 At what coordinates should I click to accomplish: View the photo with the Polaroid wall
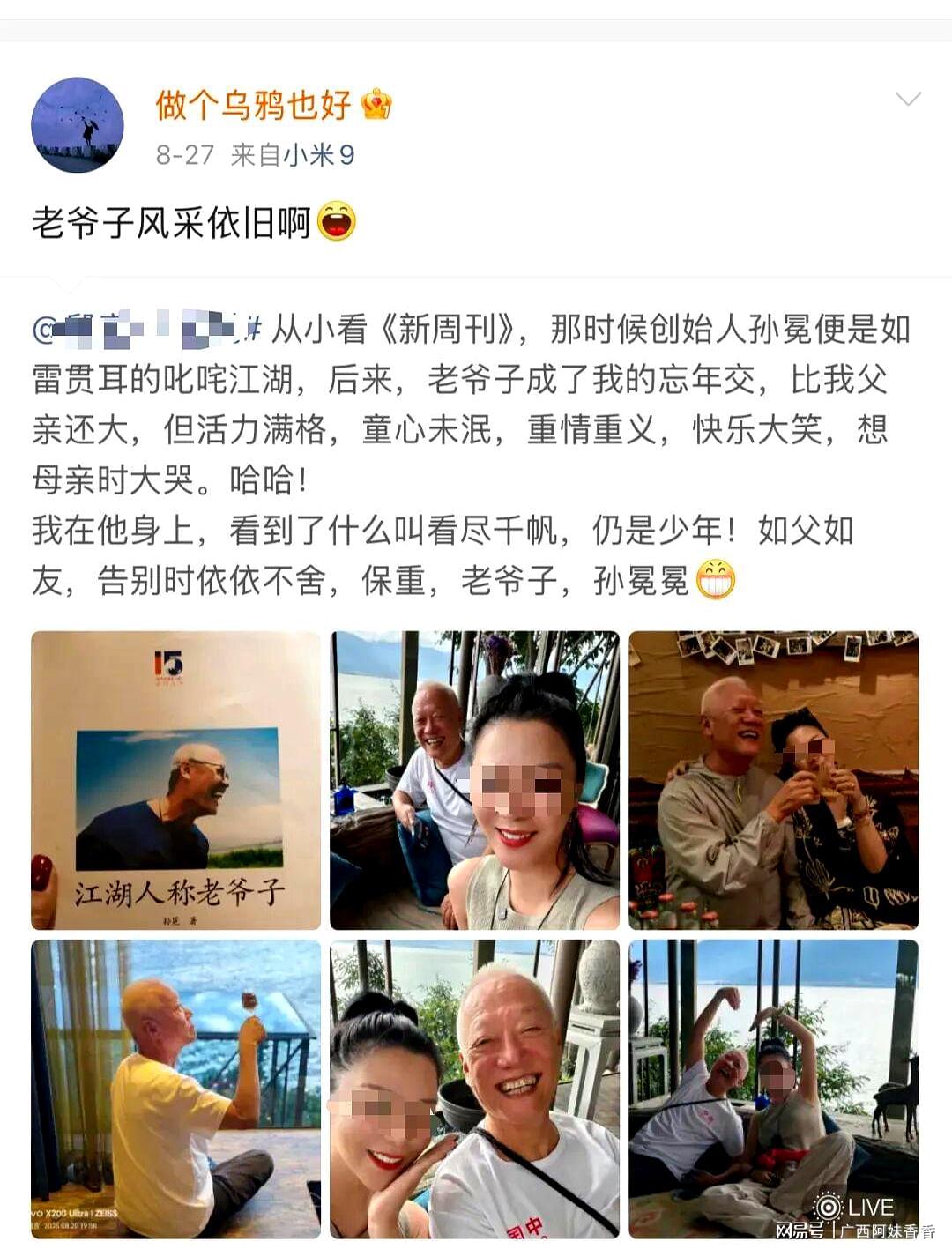tap(773, 780)
